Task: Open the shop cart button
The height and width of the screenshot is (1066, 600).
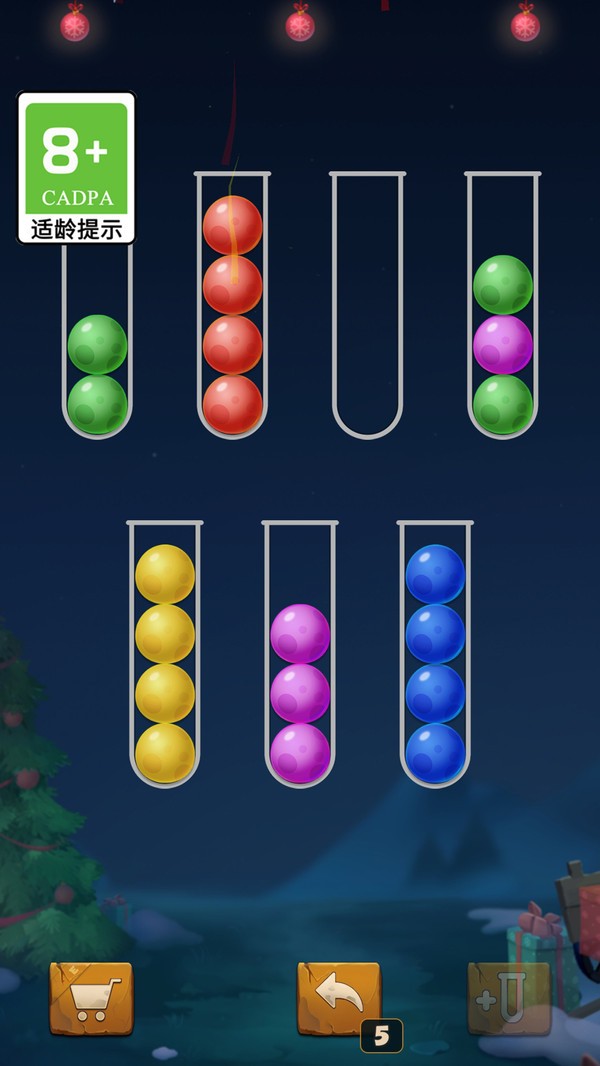Action: pyautogui.click(x=91, y=997)
